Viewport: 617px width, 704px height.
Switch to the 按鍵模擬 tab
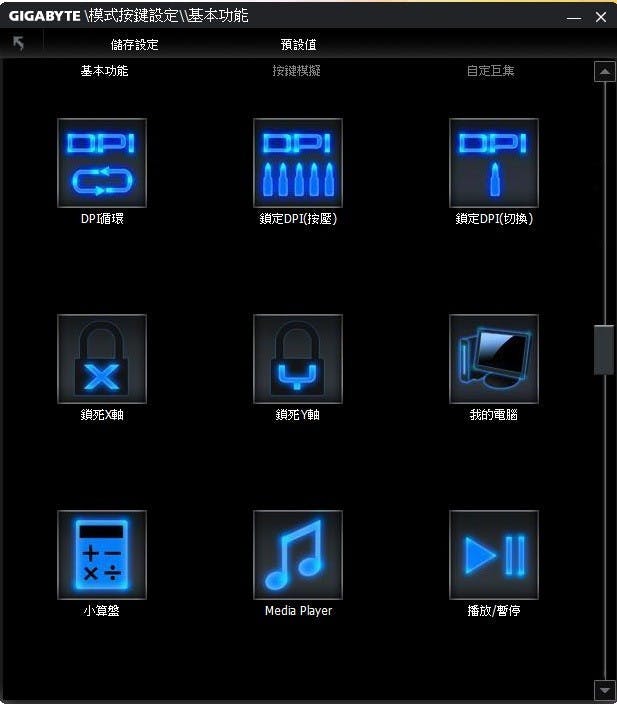click(x=297, y=71)
